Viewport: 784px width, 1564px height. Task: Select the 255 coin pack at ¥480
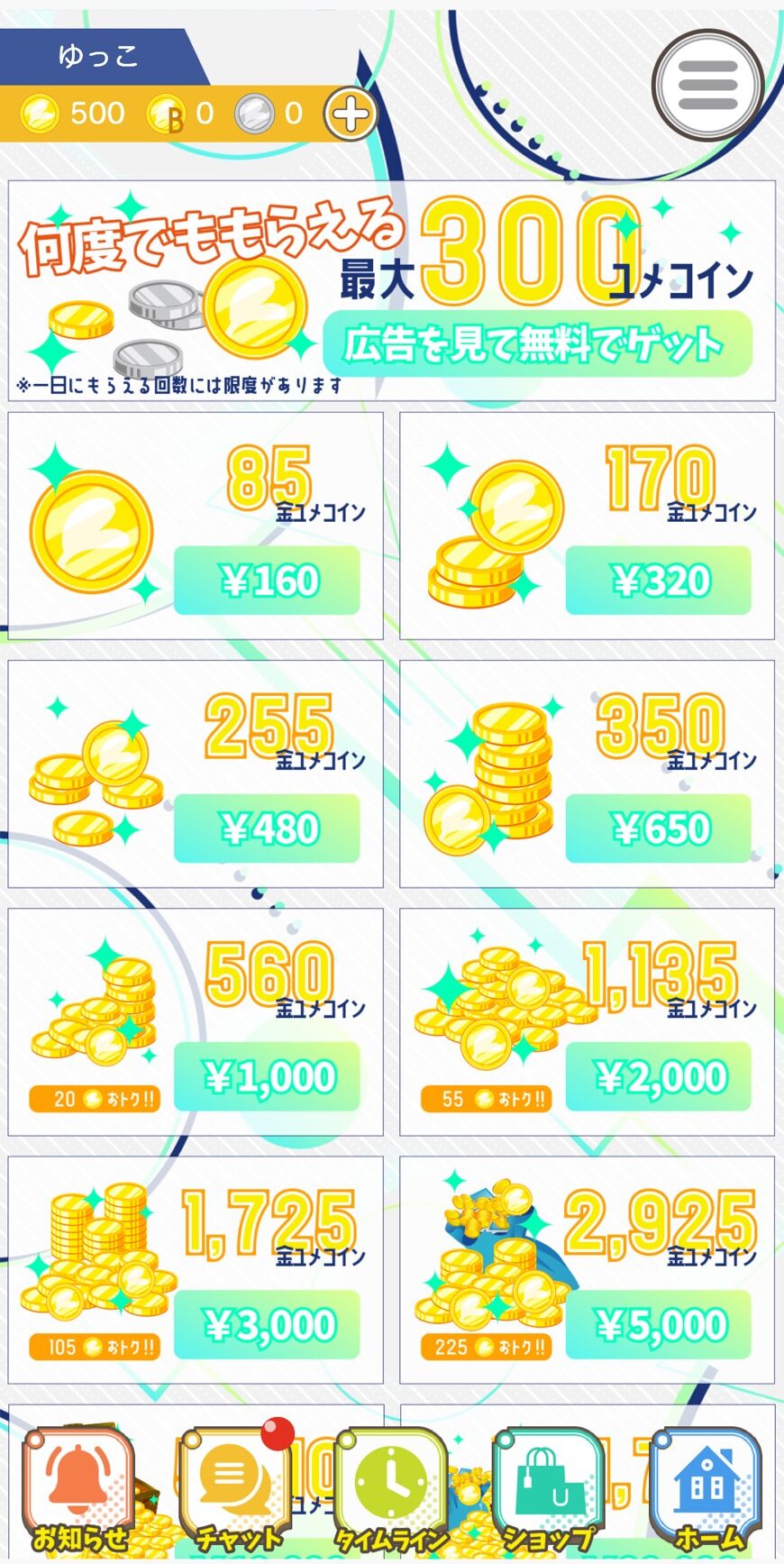(x=267, y=828)
